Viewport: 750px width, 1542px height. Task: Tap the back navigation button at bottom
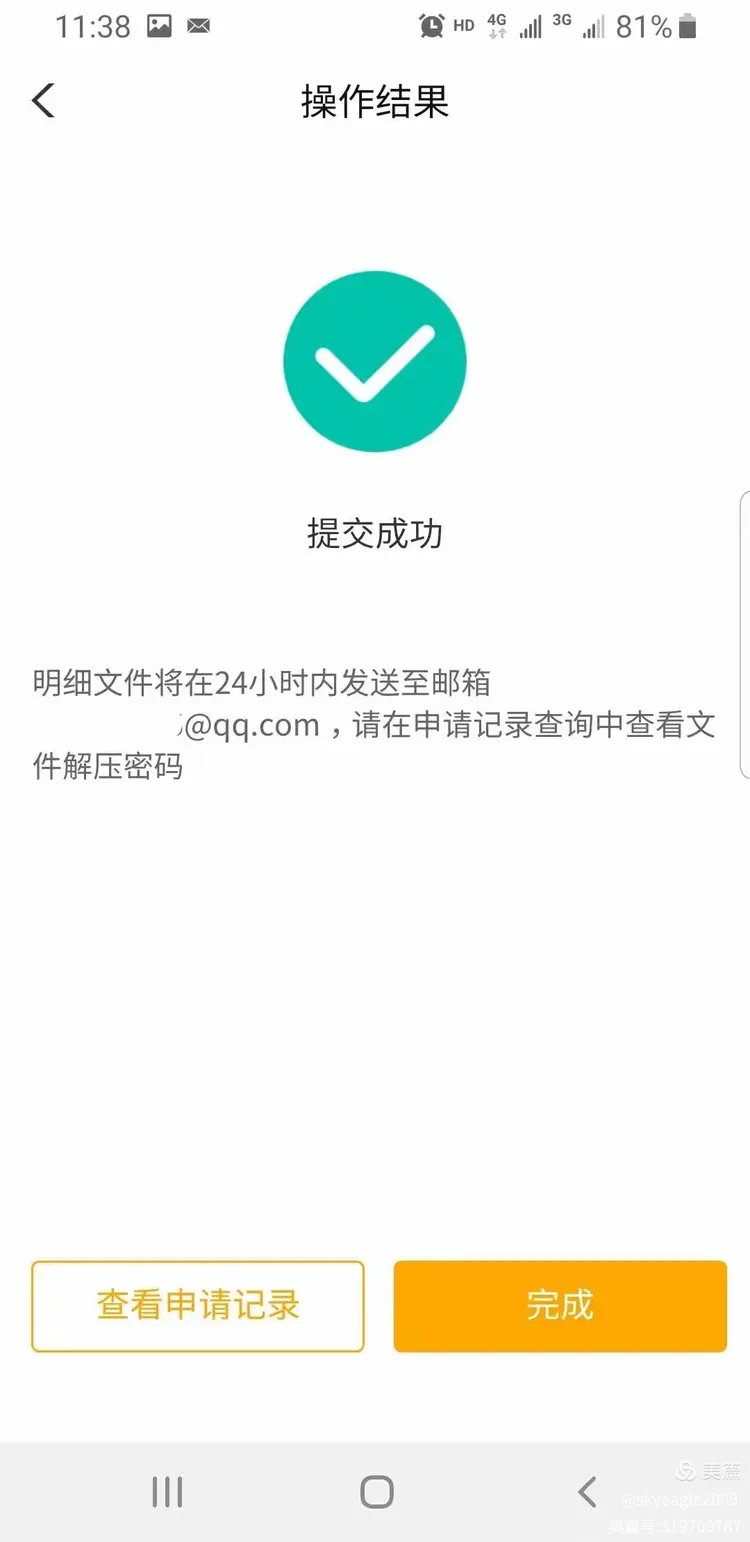586,1491
